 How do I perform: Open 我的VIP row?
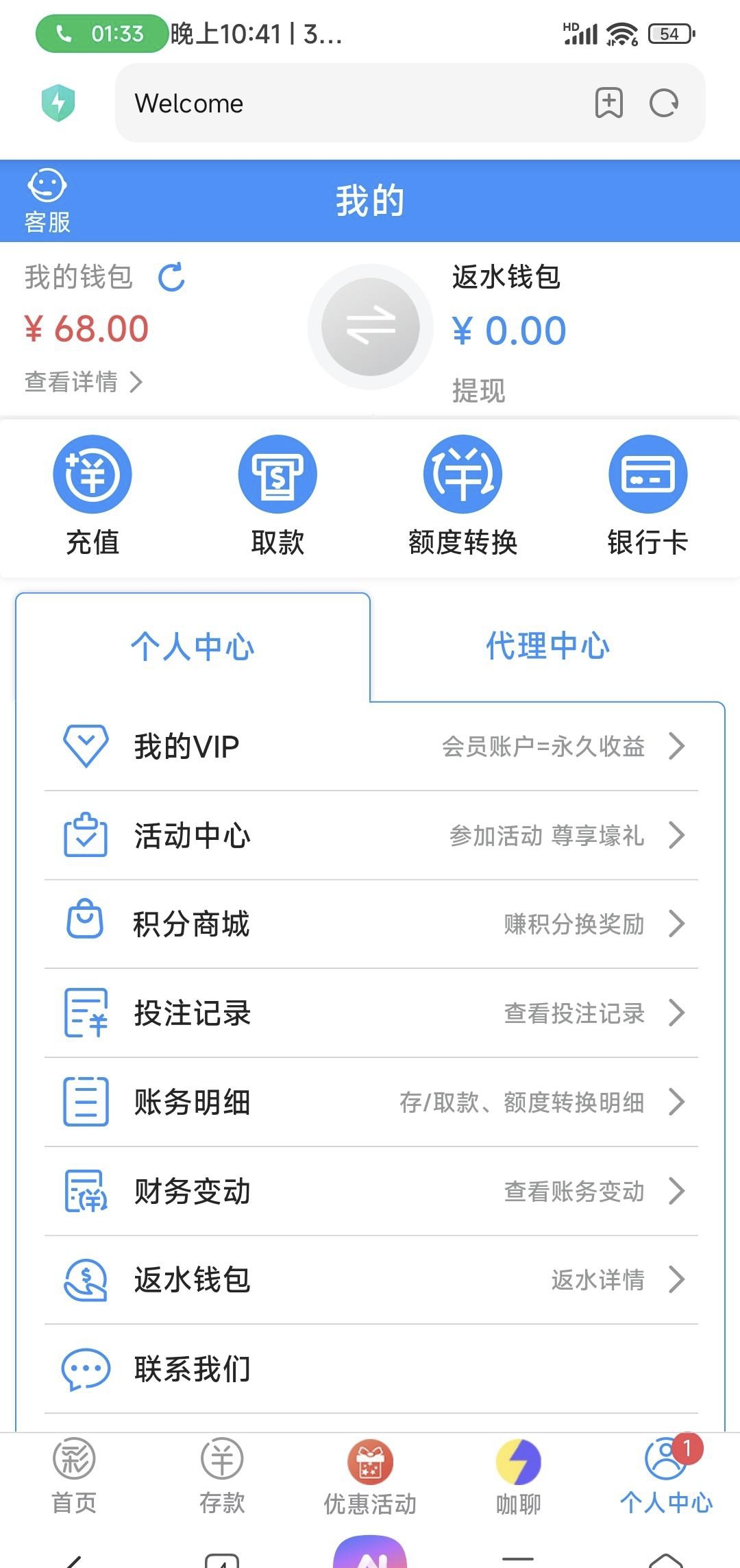coord(371,746)
